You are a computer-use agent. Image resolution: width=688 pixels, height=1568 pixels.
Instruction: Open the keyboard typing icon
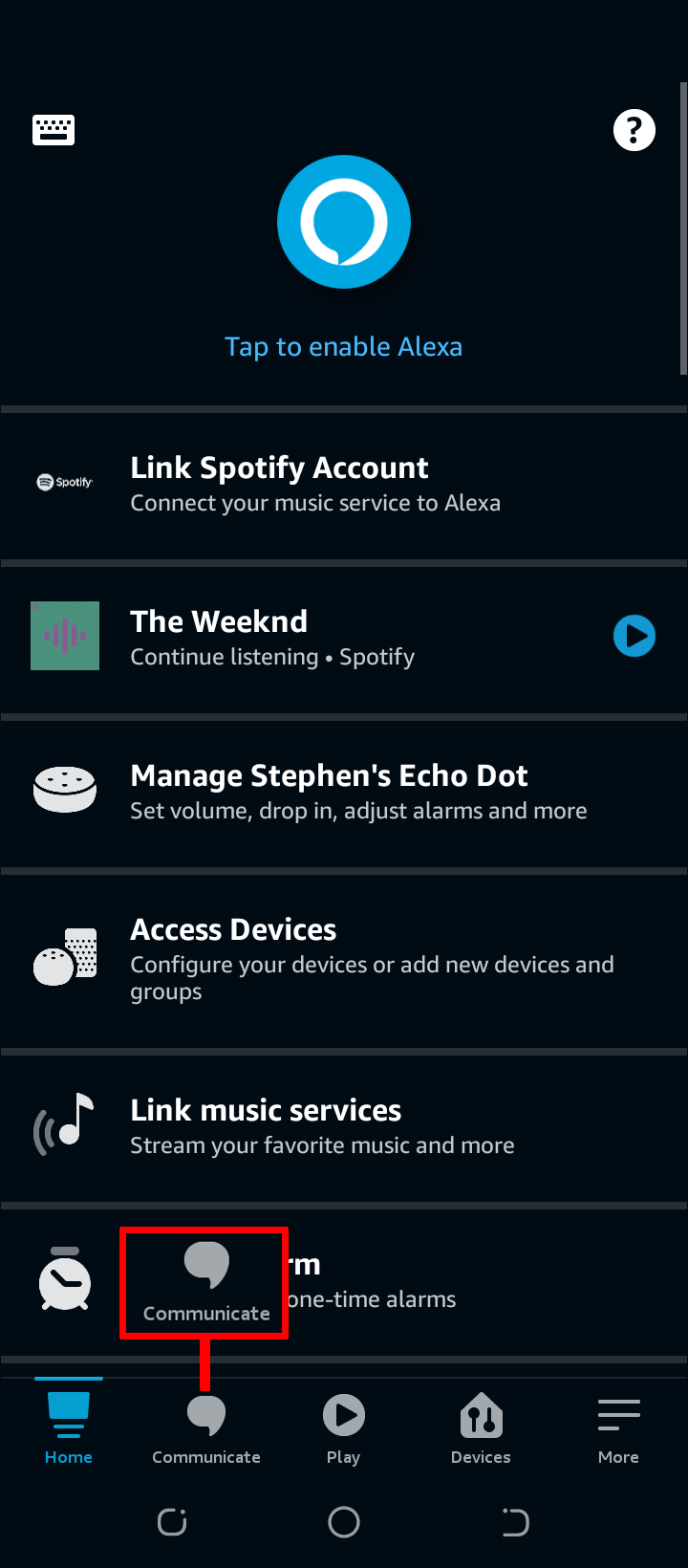(54, 130)
